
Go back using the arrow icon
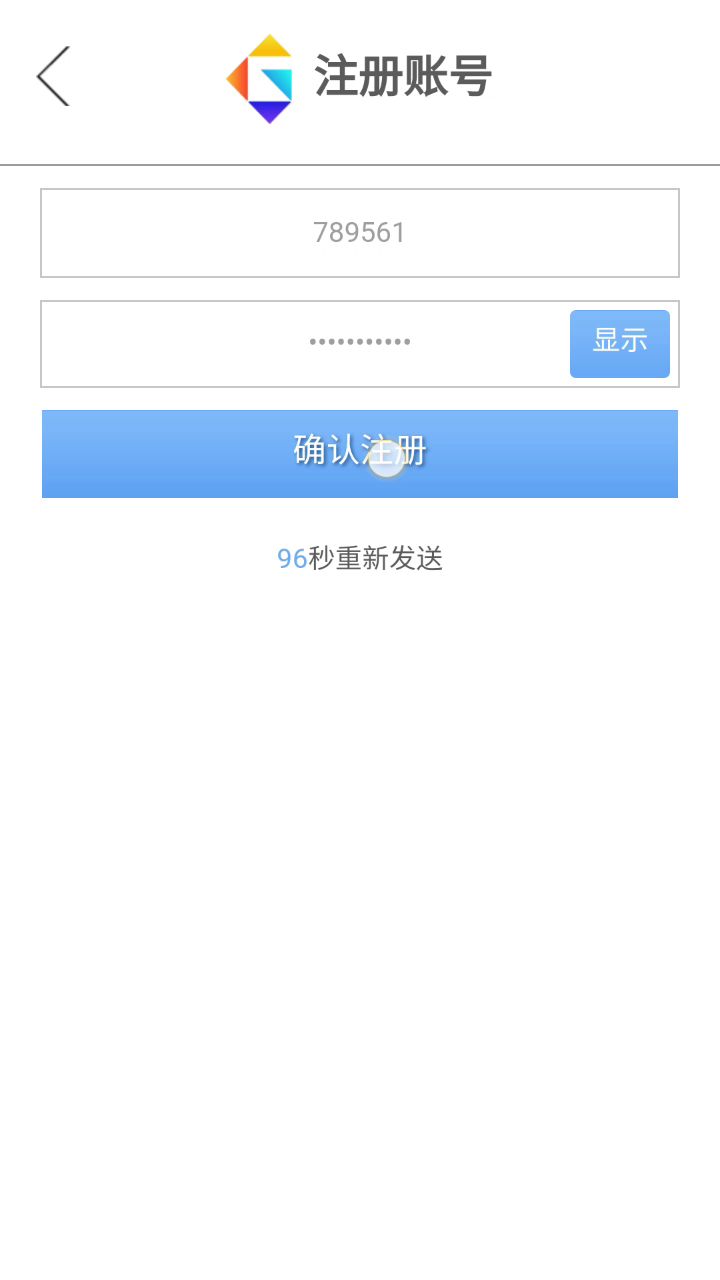click(53, 76)
